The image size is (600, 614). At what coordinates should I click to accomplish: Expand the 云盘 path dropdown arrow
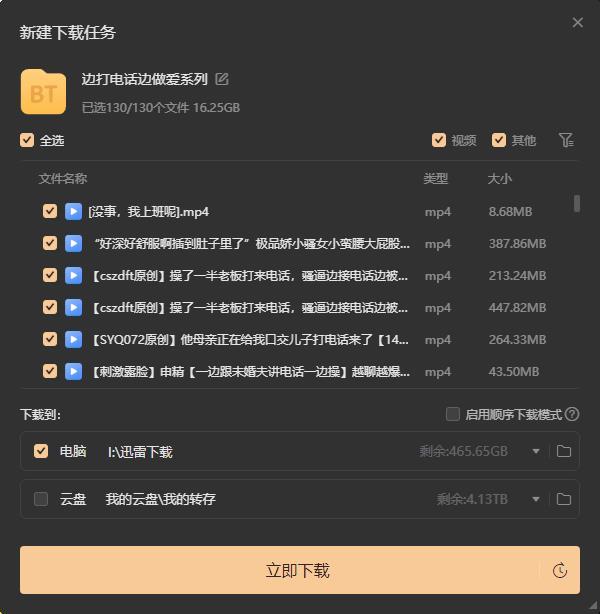click(x=536, y=499)
